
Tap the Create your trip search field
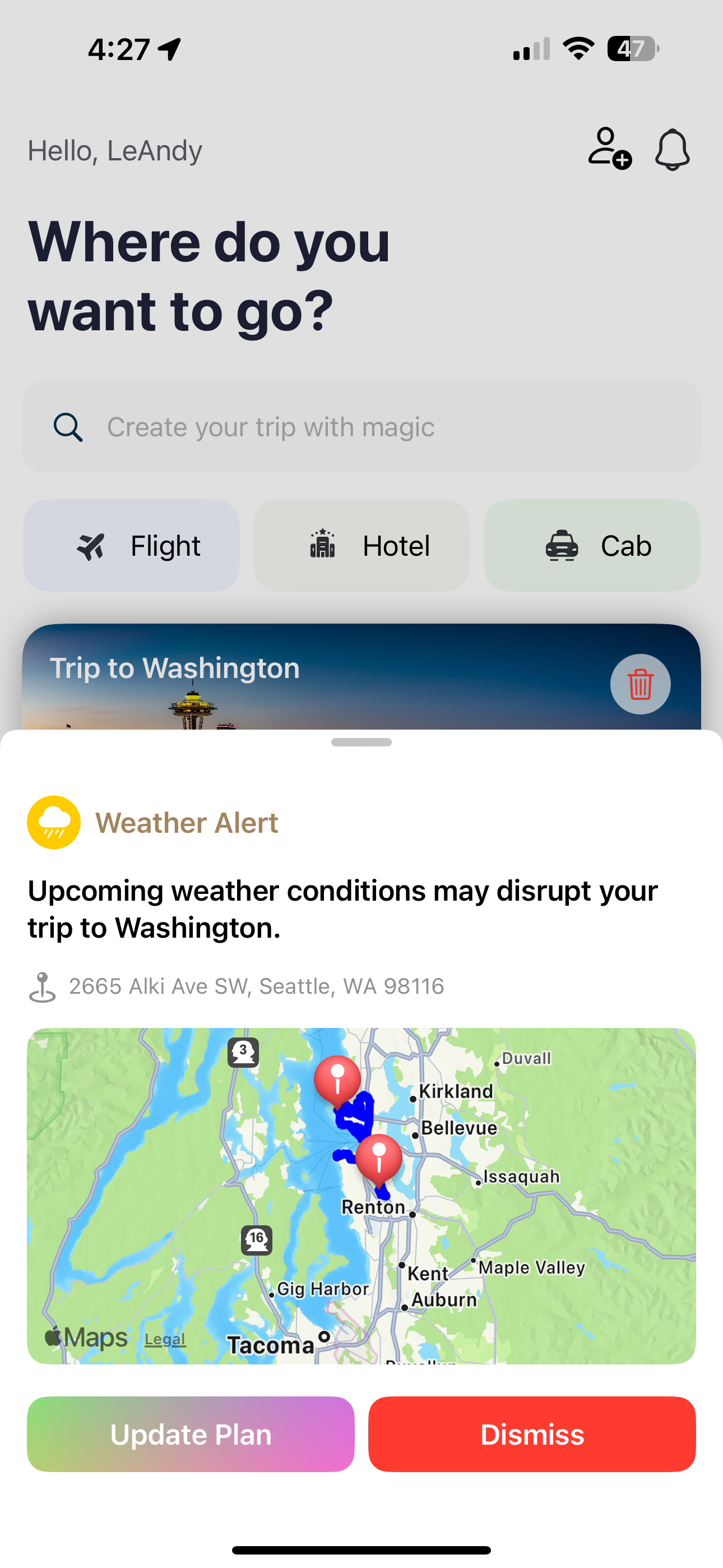pyautogui.click(x=361, y=427)
